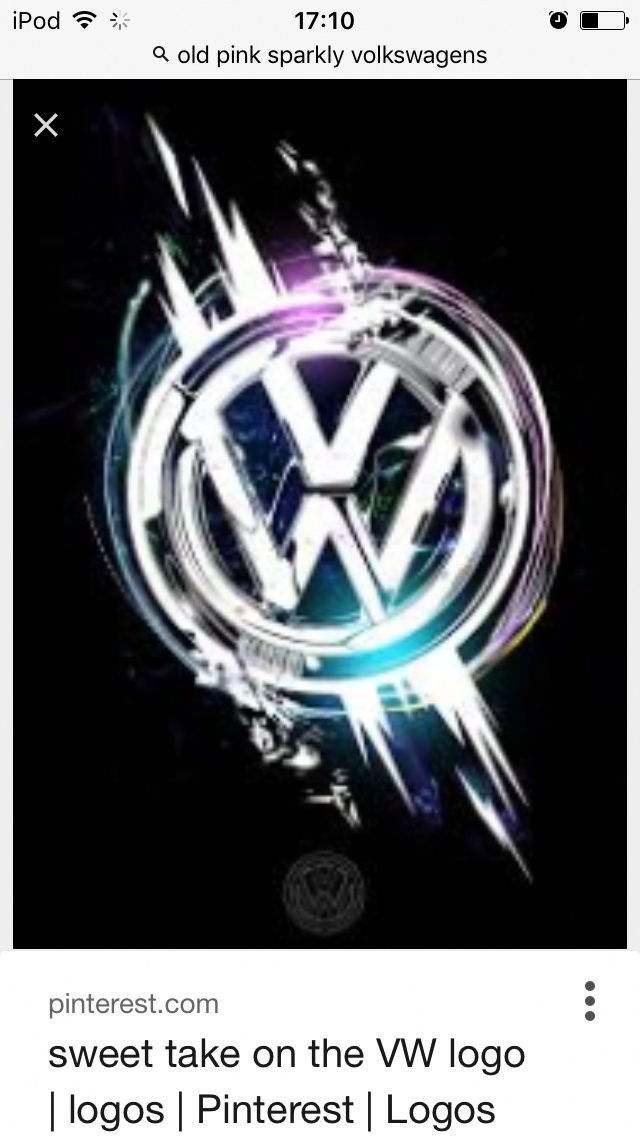Screen dimensions: 640x1136
Task: Open the pinterest.com source link
Action: pos(133,1003)
